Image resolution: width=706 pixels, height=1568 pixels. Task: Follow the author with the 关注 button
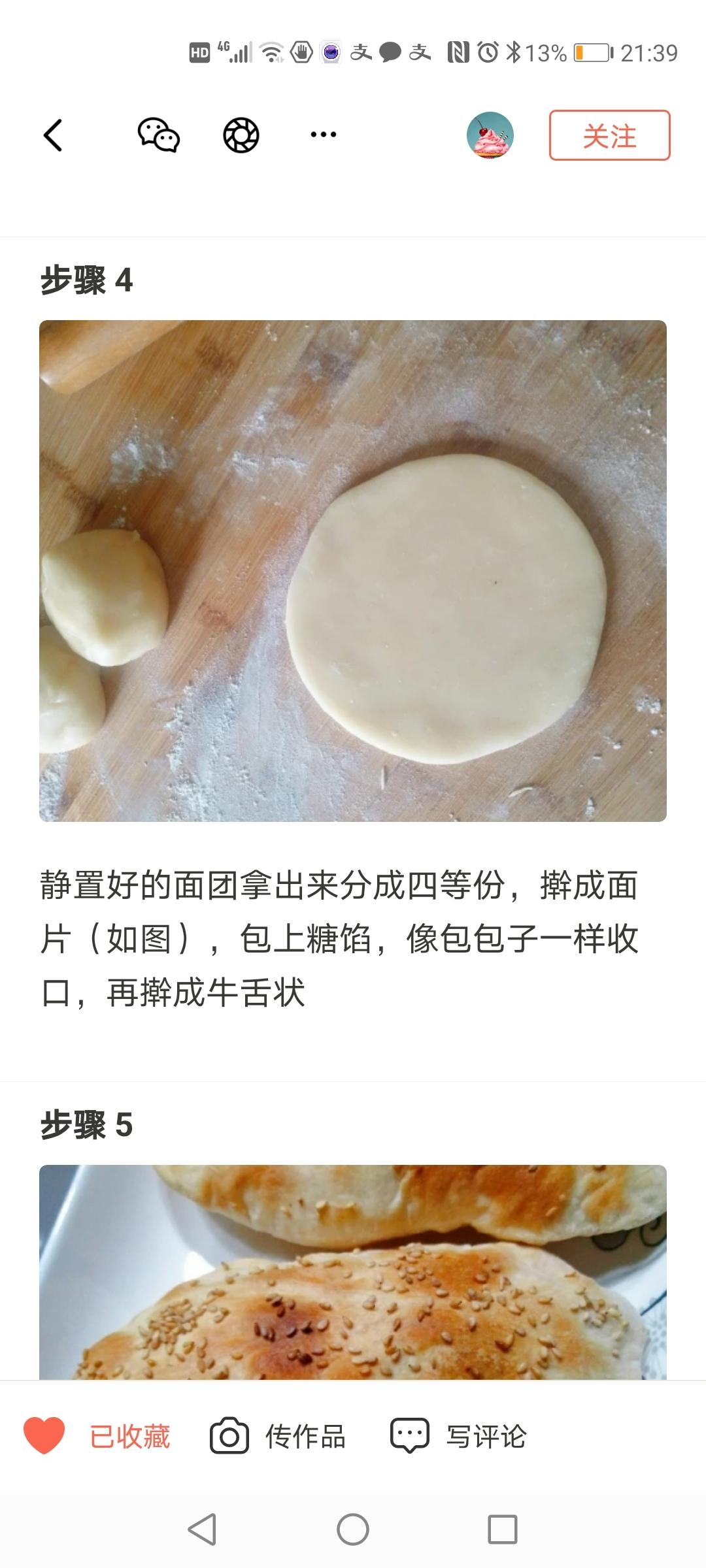(609, 135)
